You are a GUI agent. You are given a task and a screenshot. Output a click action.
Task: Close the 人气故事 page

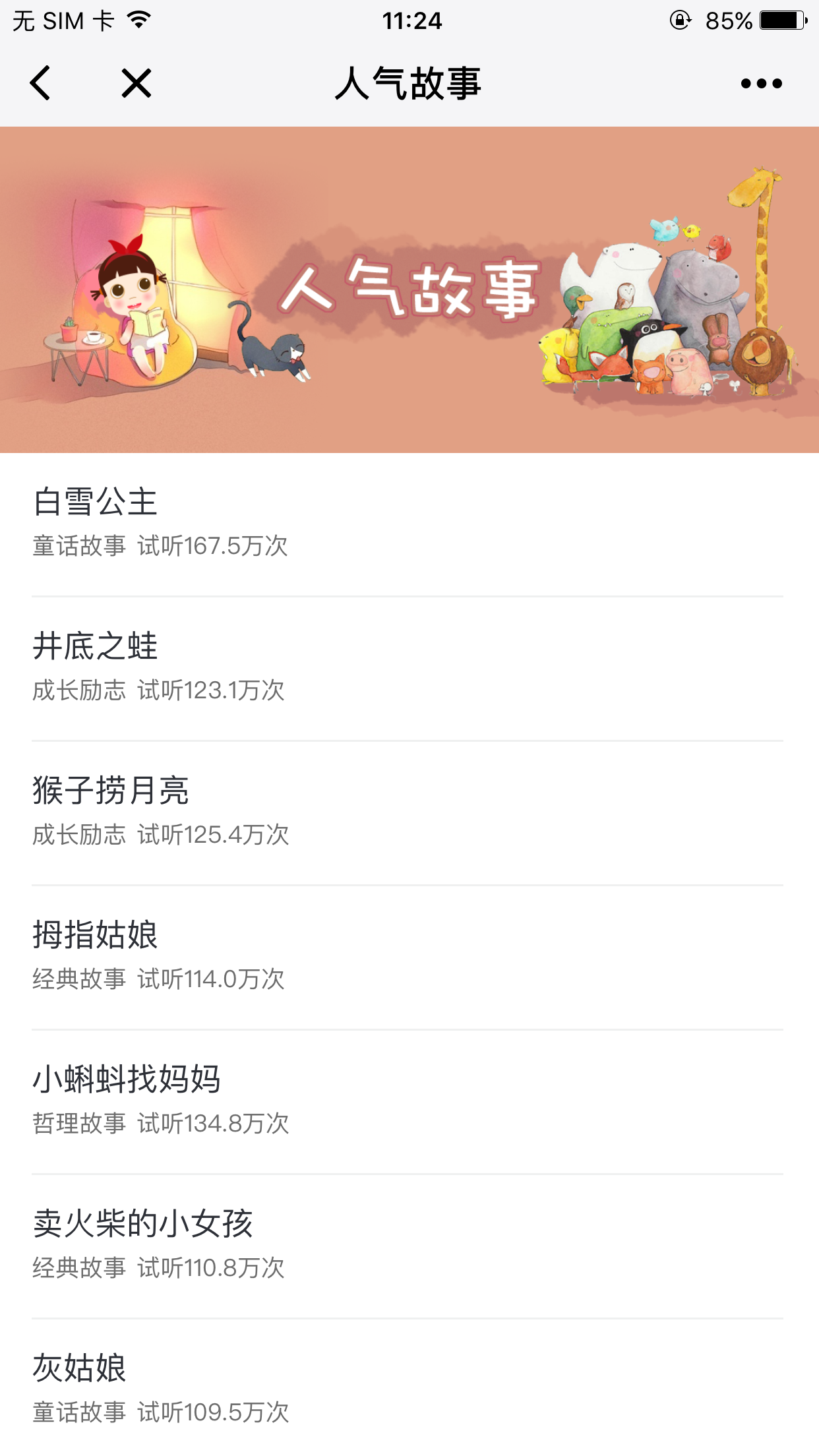pyautogui.click(x=136, y=83)
